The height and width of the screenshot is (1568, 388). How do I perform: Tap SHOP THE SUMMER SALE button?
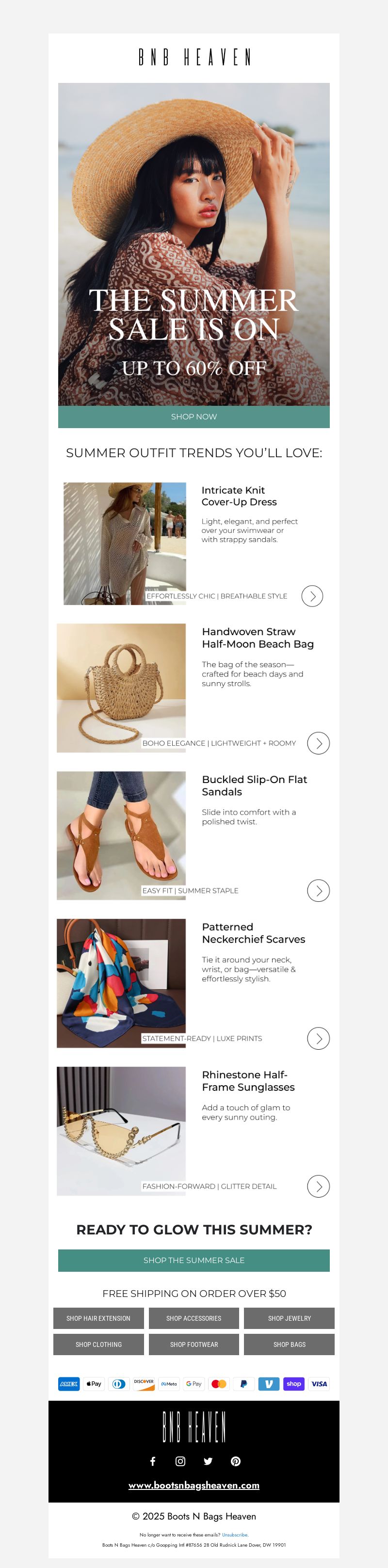pyautogui.click(x=194, y=1260)
